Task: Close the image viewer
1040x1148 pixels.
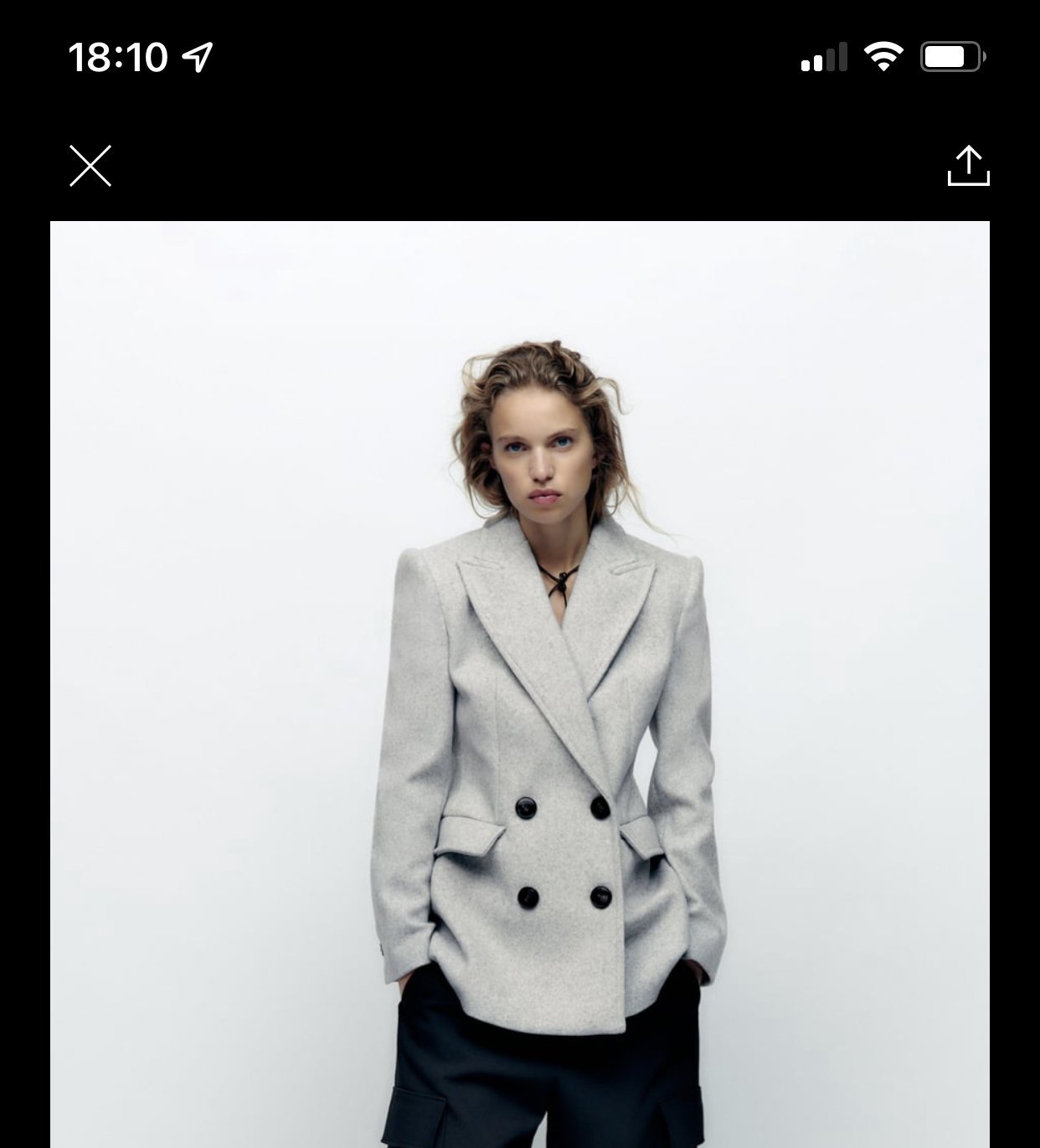Action: (x=90, y=166)
